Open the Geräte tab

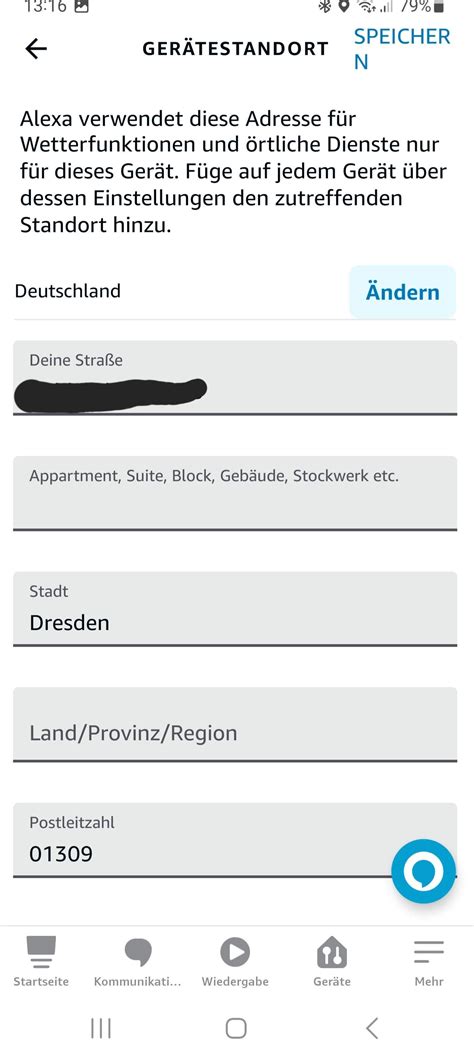[332, 961]
